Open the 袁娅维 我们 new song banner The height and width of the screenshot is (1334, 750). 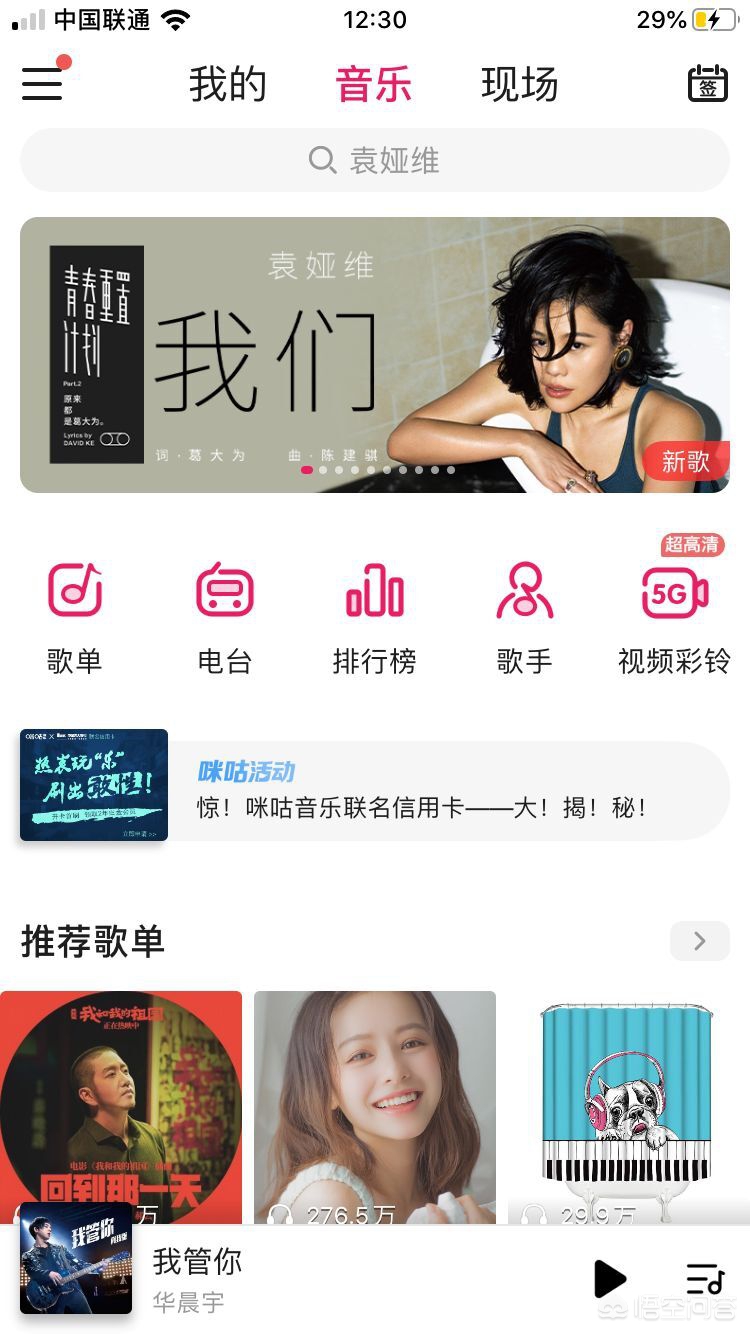[x=375, y=354]
